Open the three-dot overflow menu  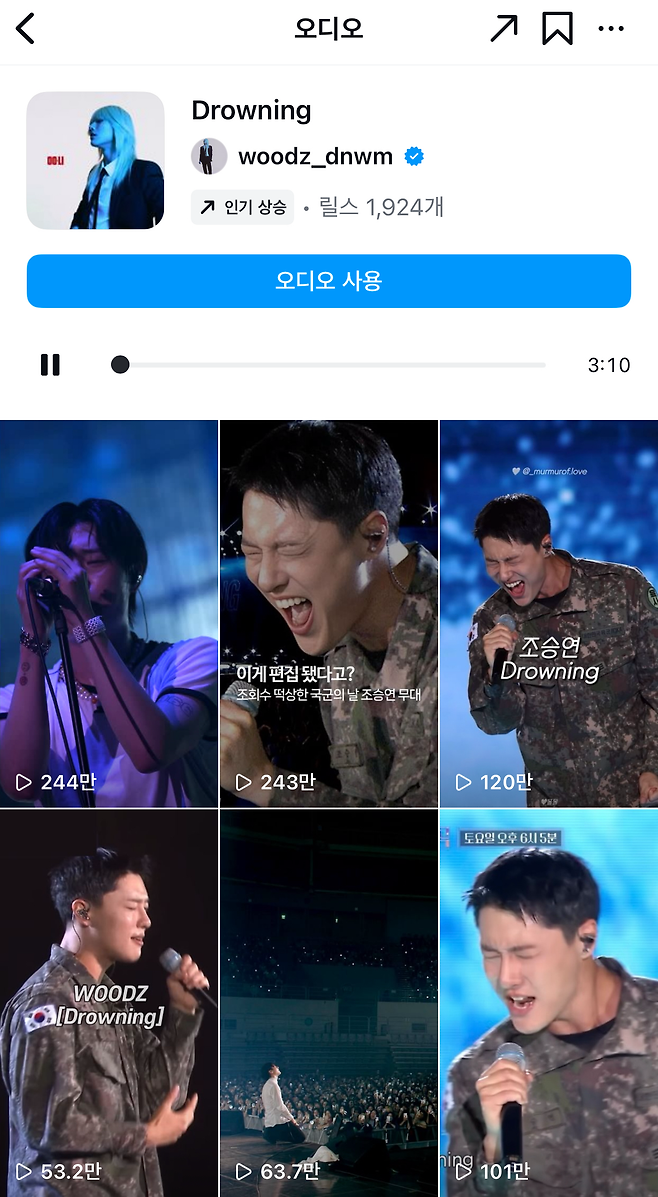point(611,29)
